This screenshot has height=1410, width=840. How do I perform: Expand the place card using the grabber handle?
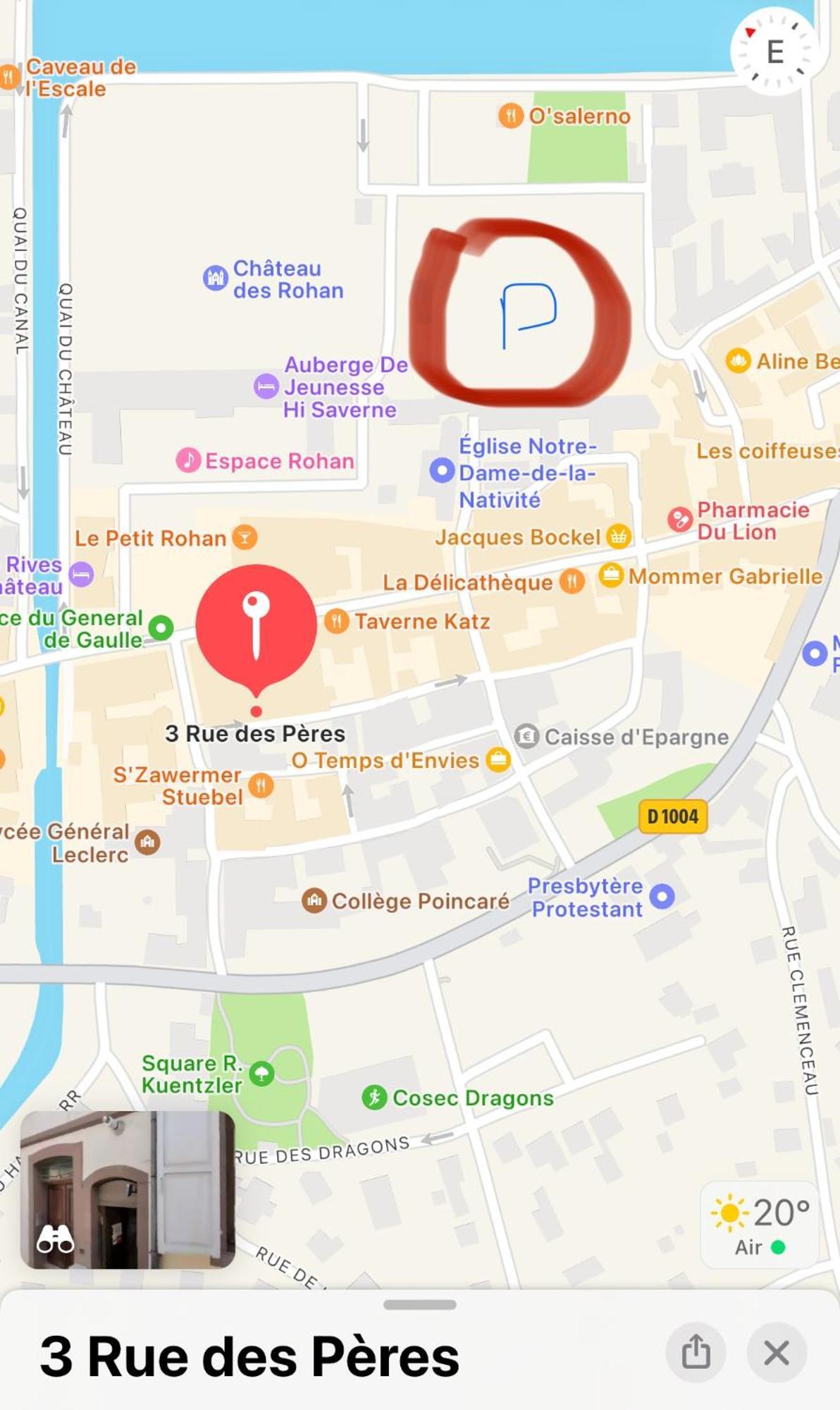419,1305
